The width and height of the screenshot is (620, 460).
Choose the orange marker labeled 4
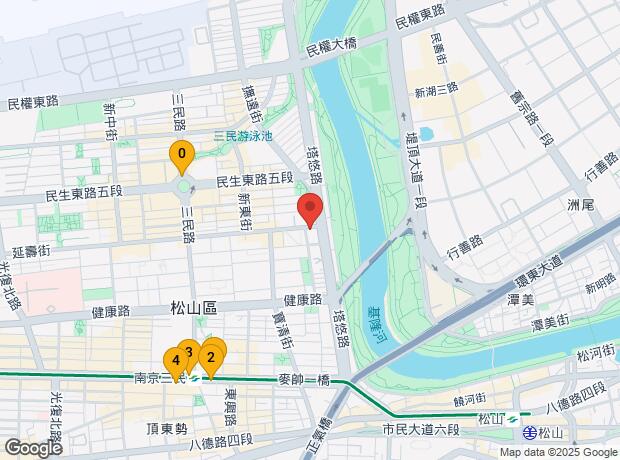175,360
